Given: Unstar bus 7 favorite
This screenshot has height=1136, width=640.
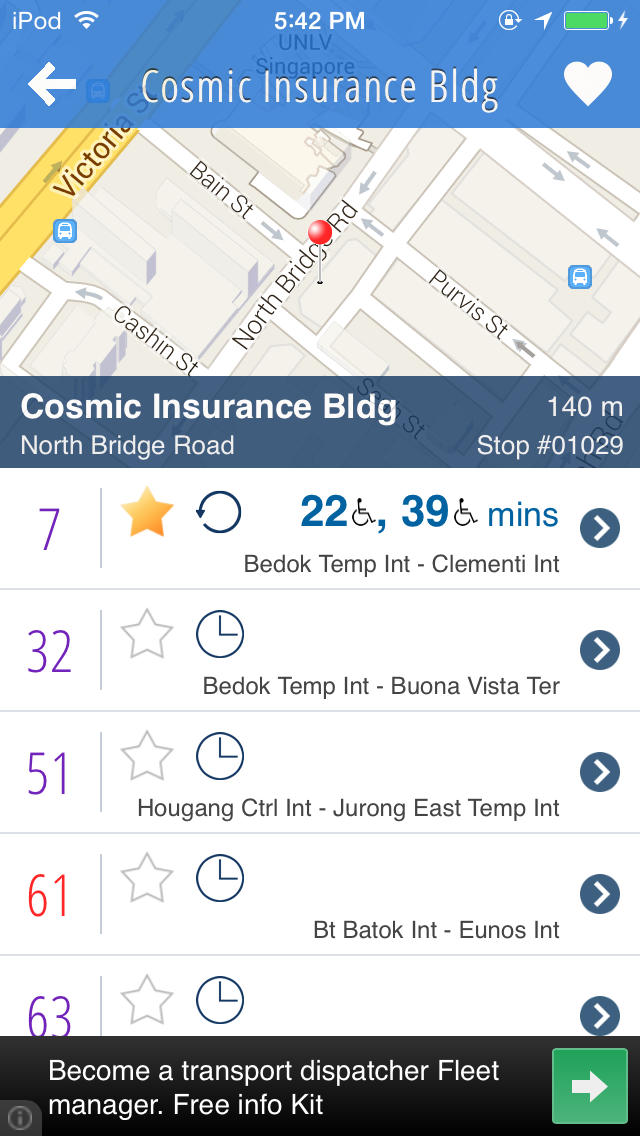Looking at the screenshot, I should tap(147, 513).
